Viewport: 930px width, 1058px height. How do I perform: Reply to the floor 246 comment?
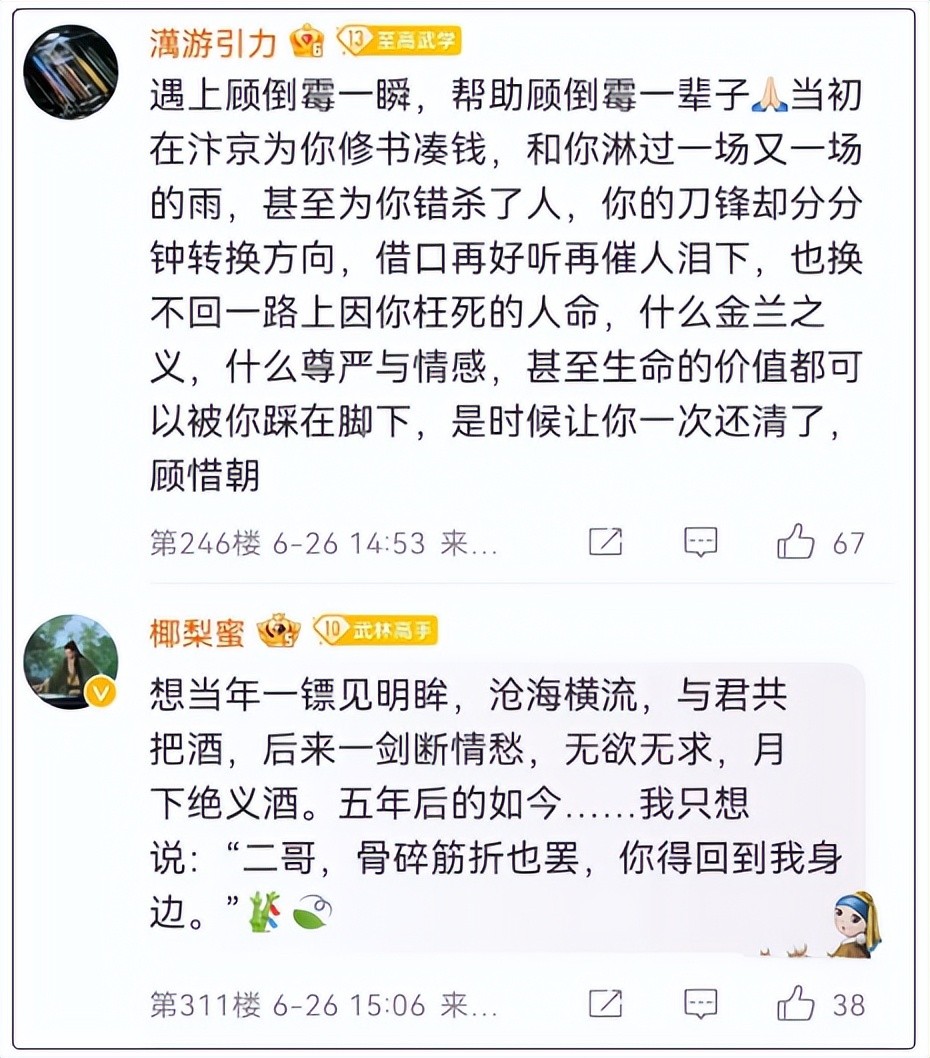tap(701, 543)
